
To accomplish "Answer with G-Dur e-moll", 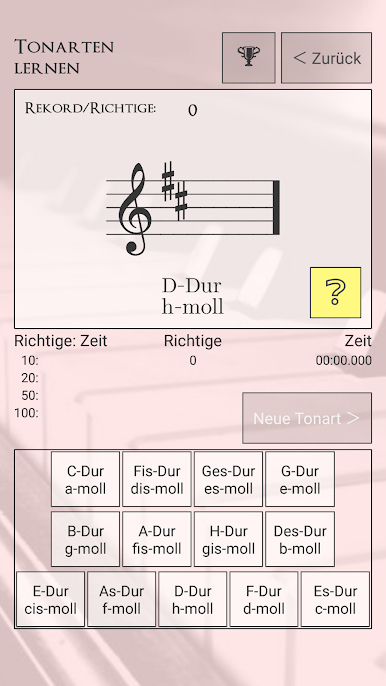I will (x=300, y=479).
